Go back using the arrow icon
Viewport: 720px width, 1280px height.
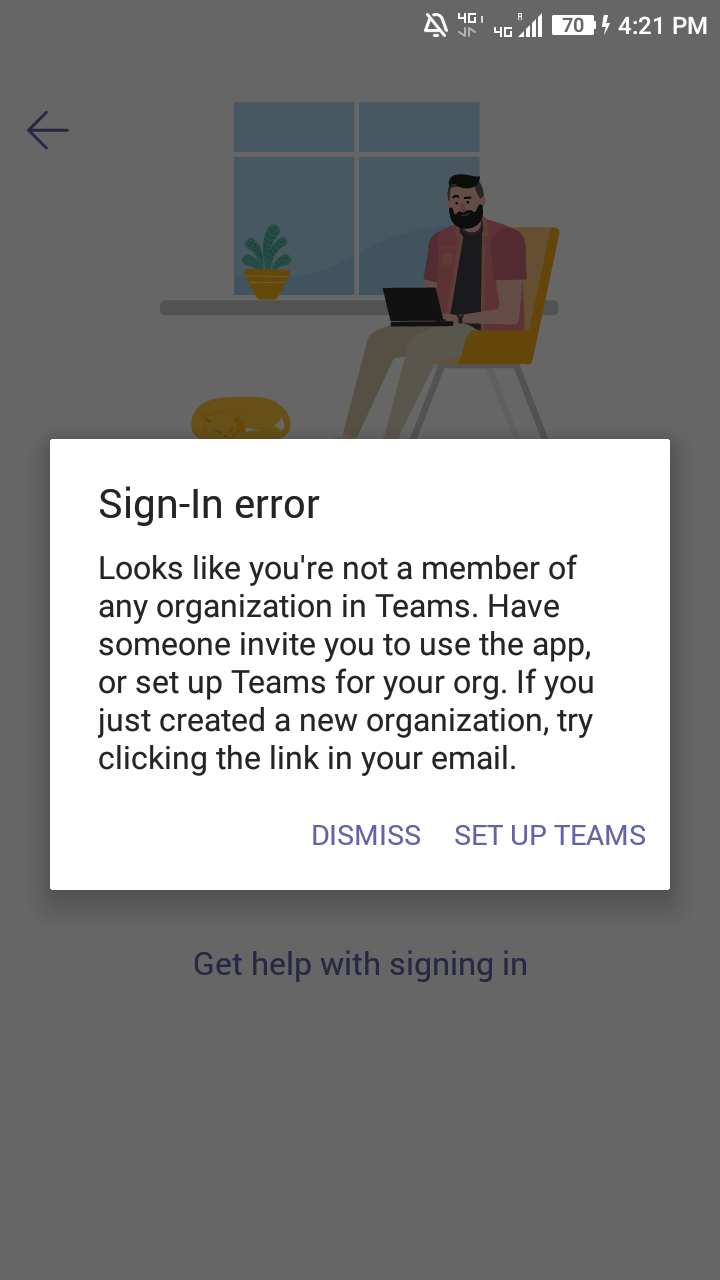47,130
